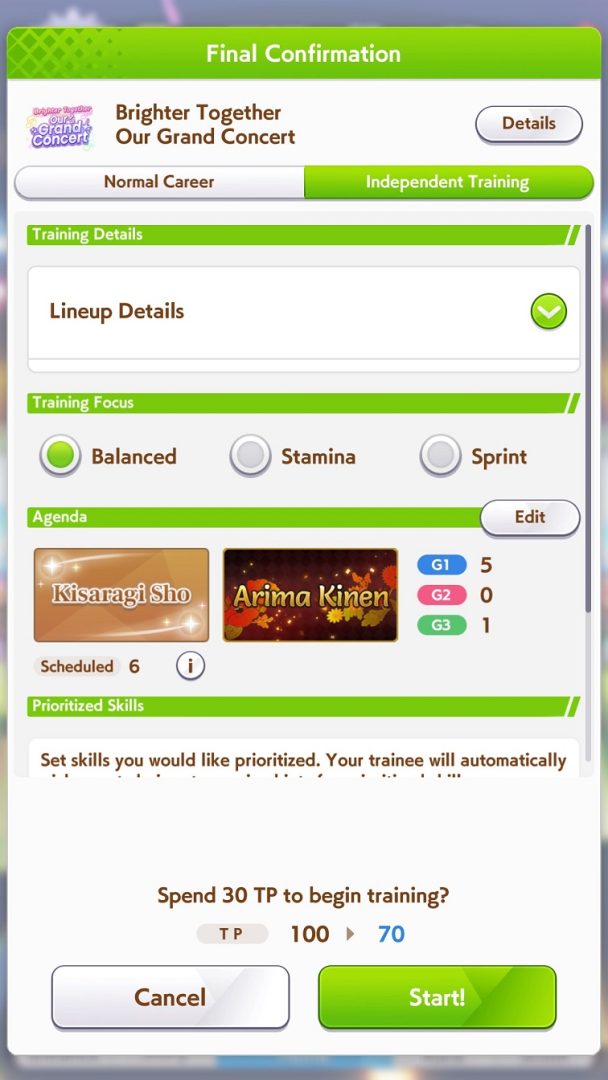The image size is (608, 1080).
Task: Edit the race agenda
Action: [x=530, y=517]
